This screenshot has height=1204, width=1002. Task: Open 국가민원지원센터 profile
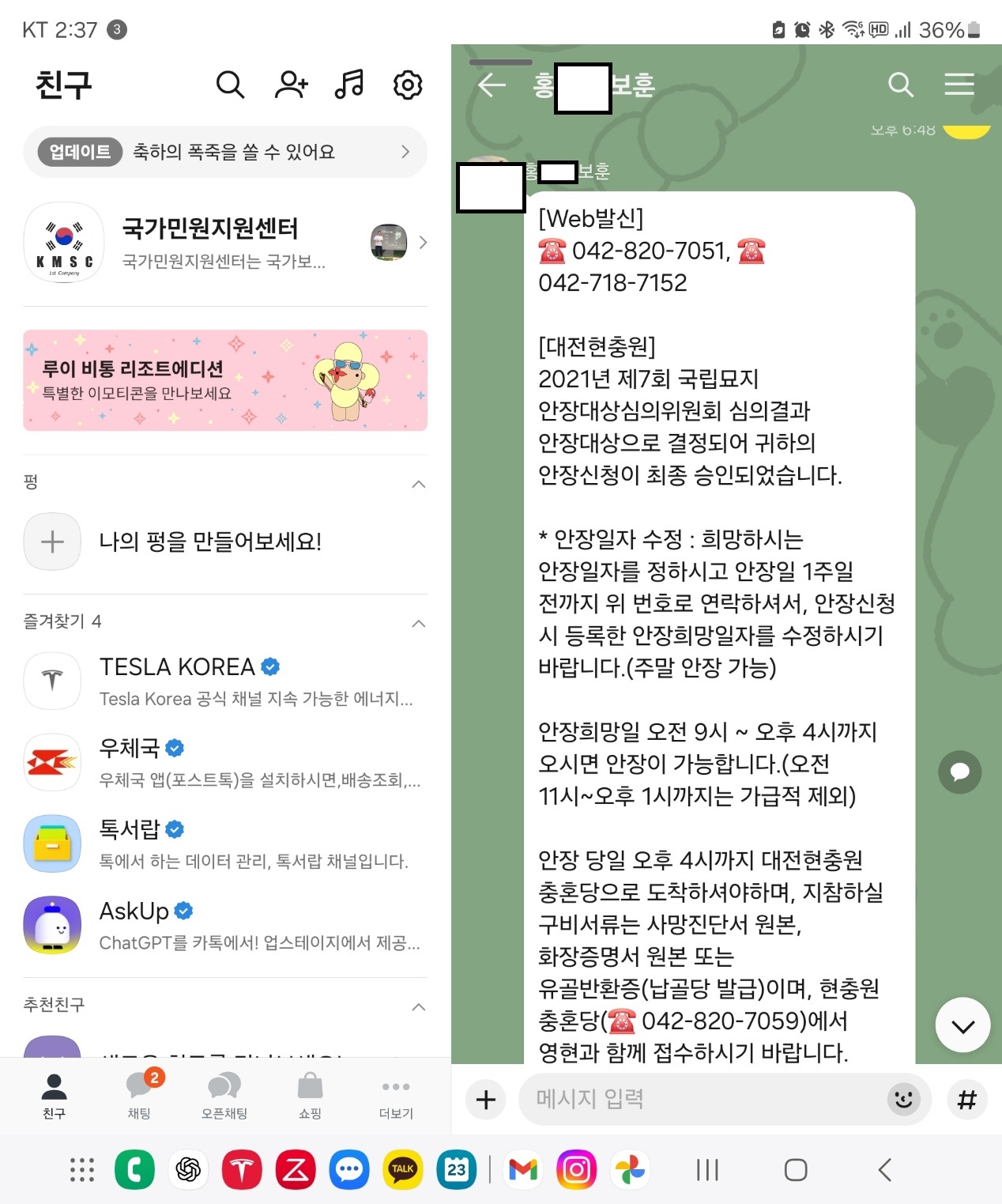[x=209, y=243]
